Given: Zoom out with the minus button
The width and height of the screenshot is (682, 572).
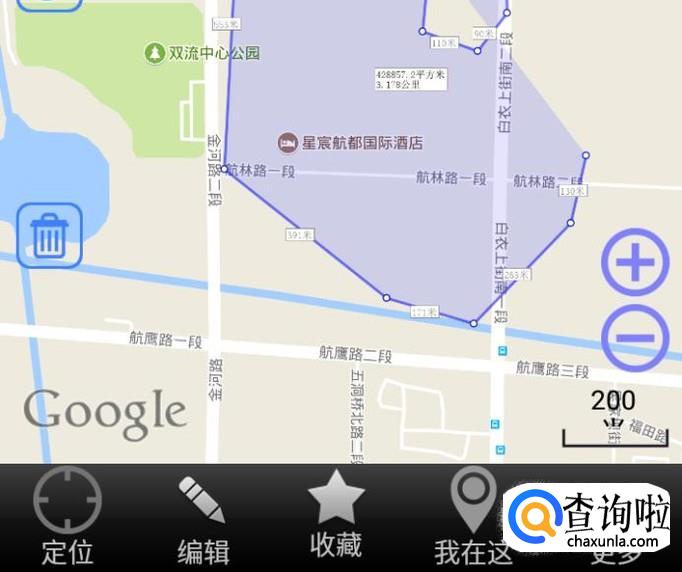Looking at the screenshot, I should click(635, 338).
